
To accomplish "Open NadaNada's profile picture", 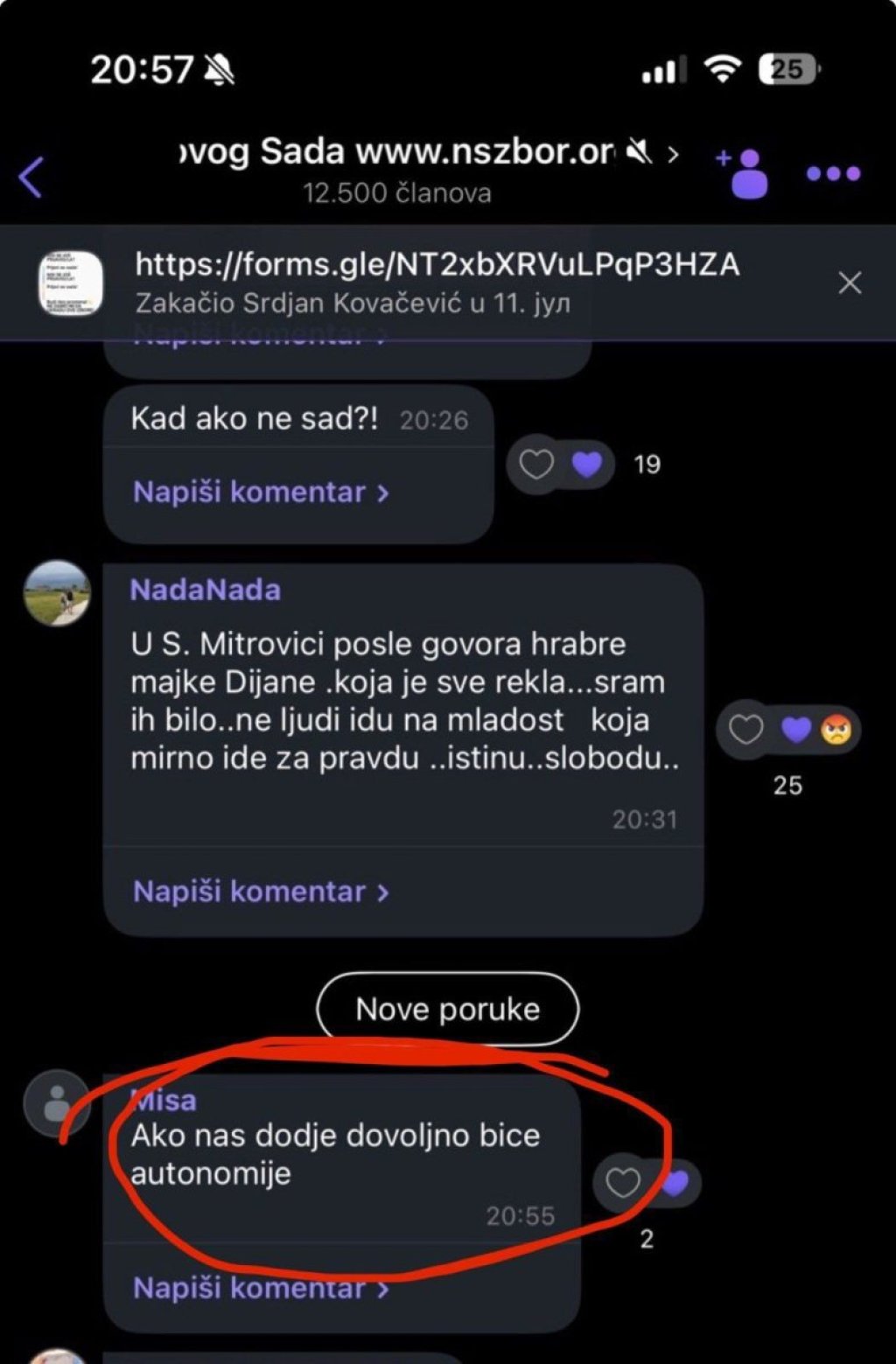I will [57, 593].
